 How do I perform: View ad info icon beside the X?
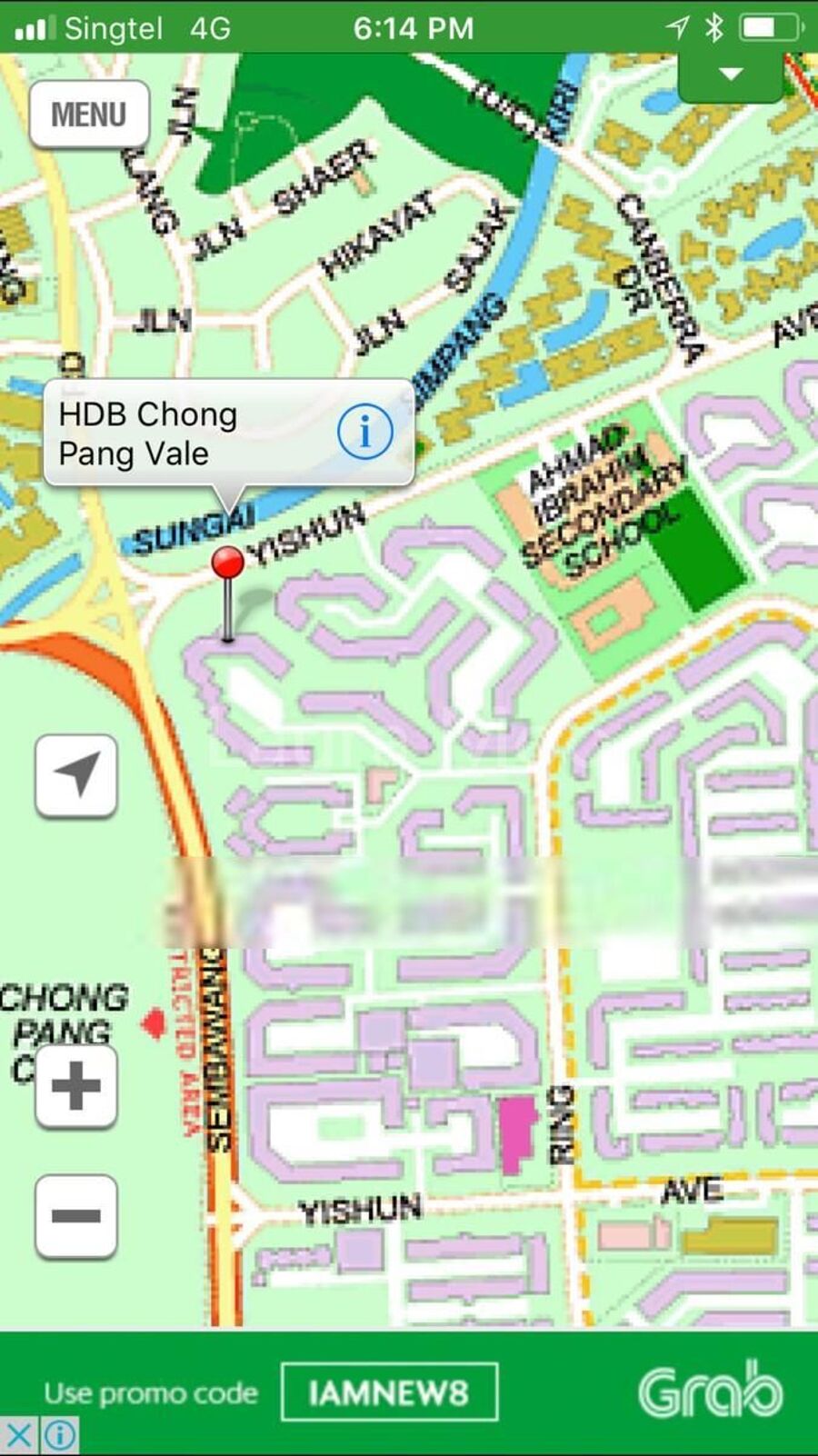click(60, 1437)
